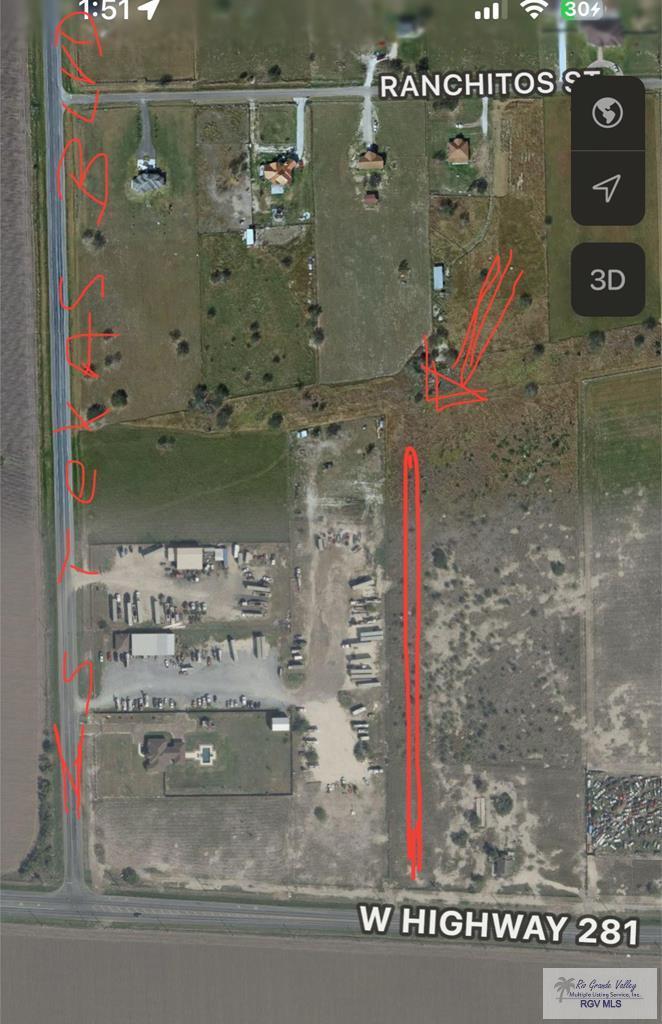The image size is (662, 1024).
Task: Switch the map to 3D view
Action: (x=607, y=279)
